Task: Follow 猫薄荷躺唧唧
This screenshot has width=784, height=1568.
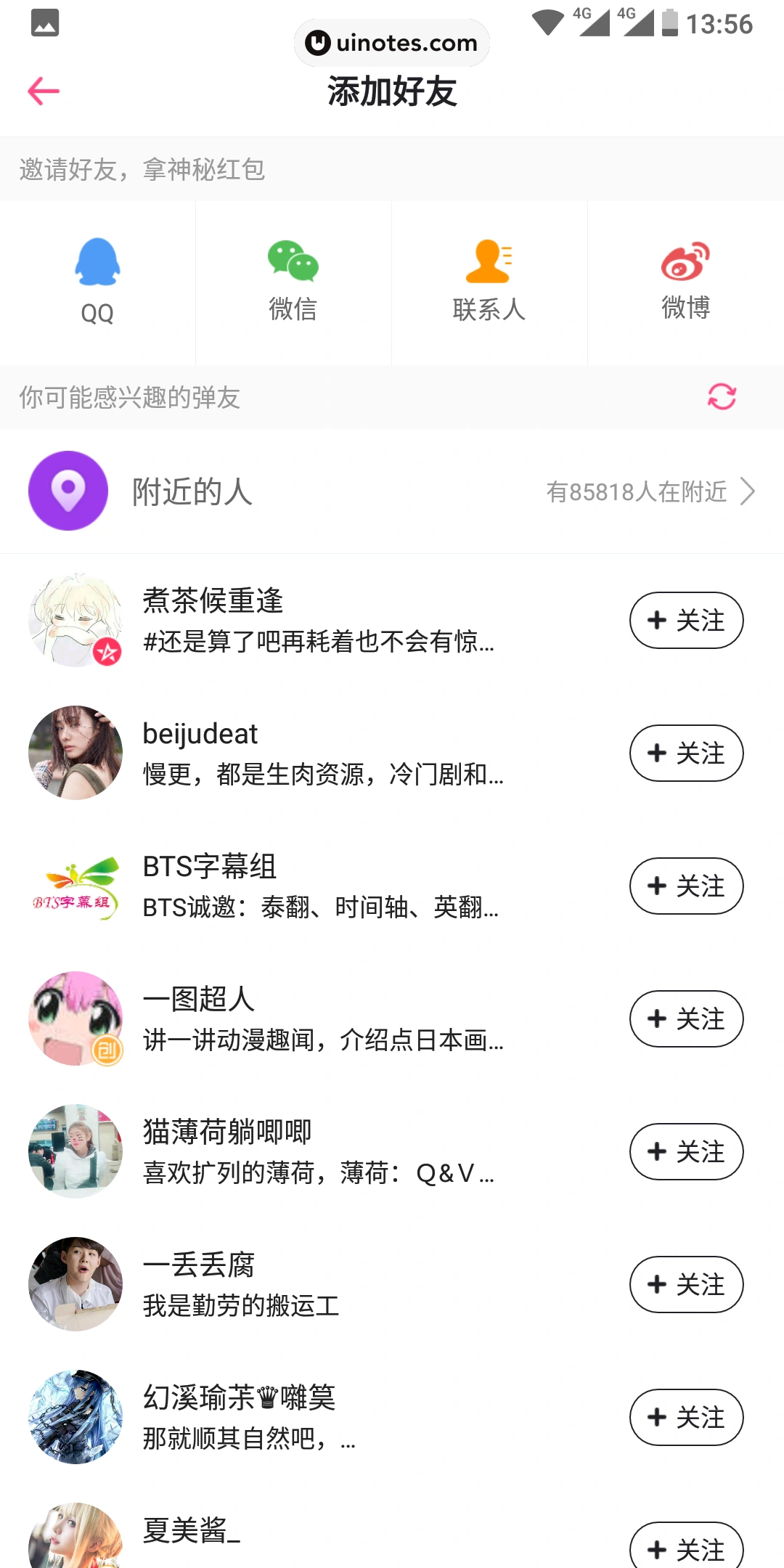Action: [686, 1152]
